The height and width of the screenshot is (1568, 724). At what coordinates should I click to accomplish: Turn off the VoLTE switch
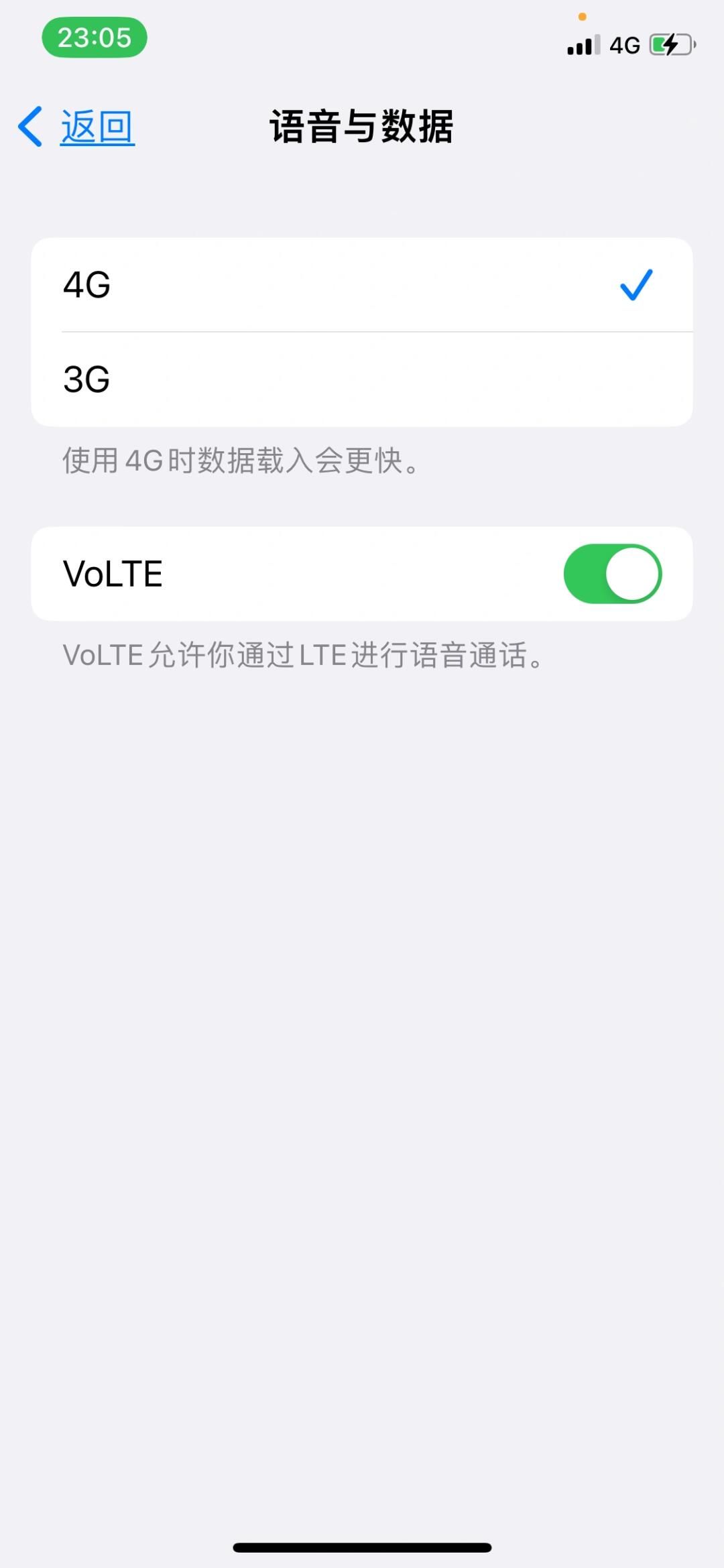tap(612, 574)
